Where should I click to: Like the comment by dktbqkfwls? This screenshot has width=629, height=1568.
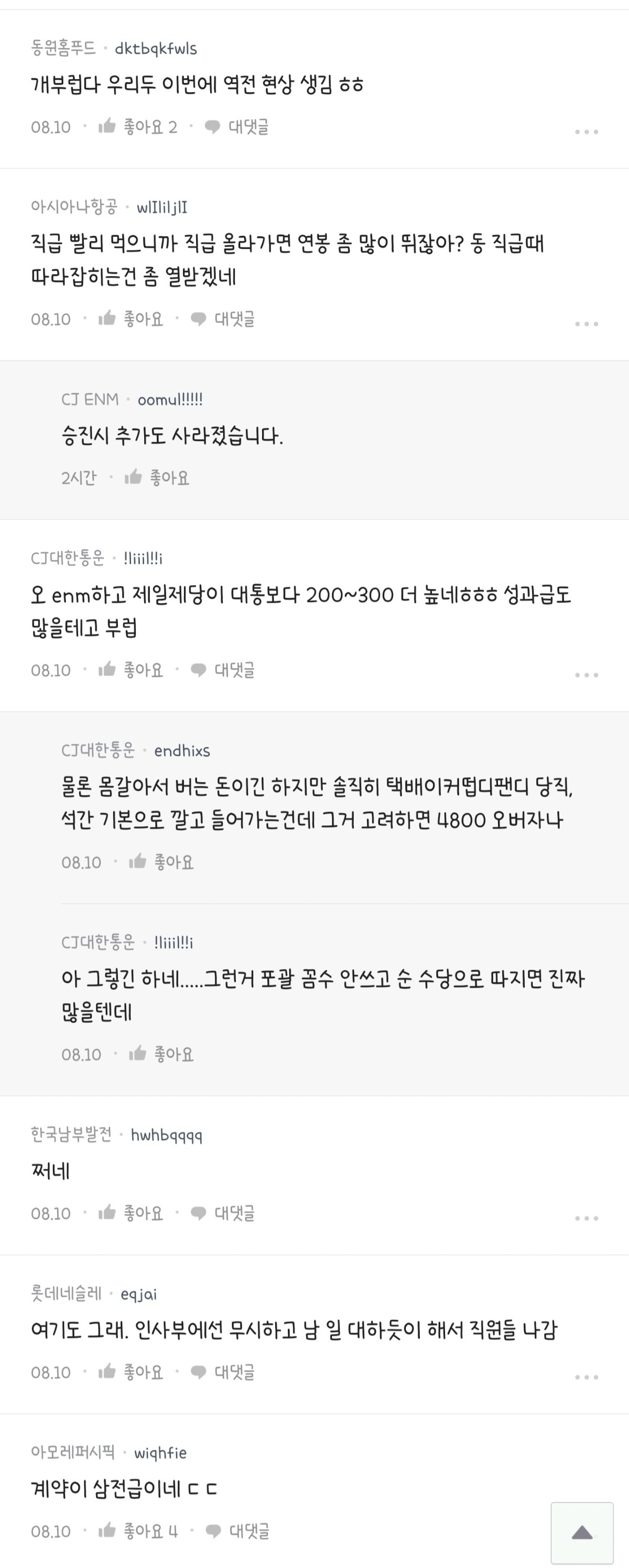click(137, 127)
